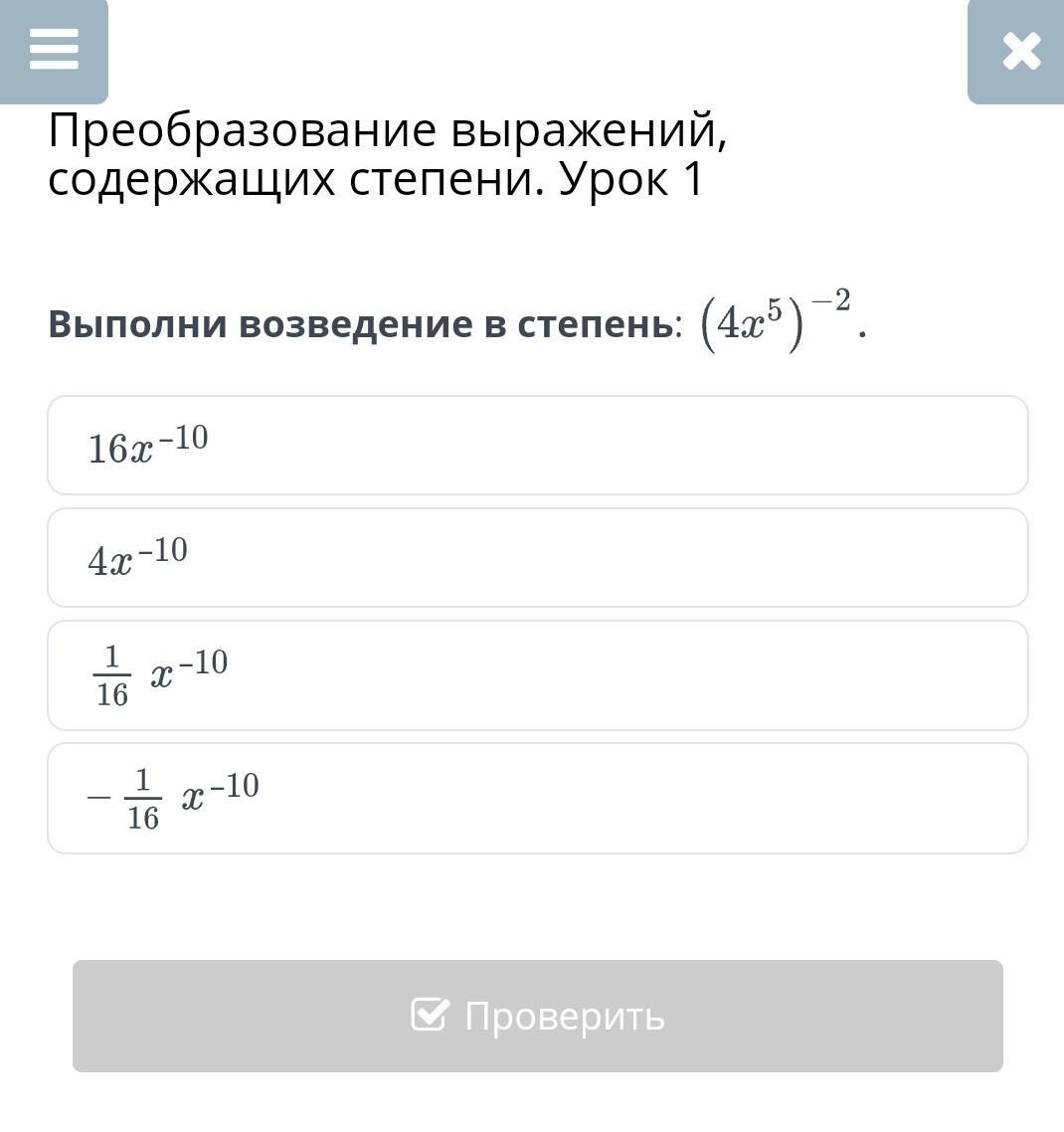Open the hamburger menu

(54, 50)
